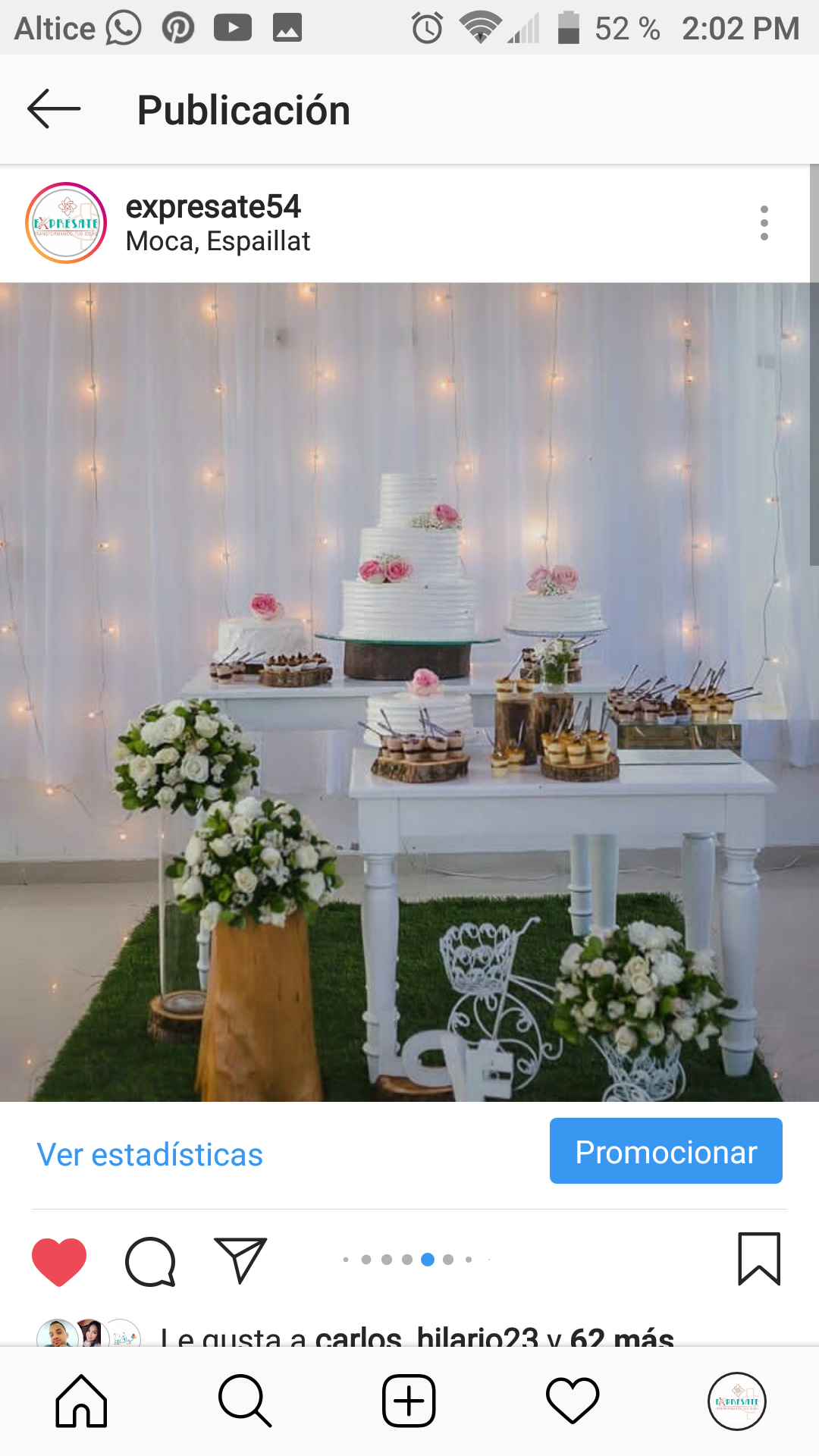Open comments with speech bubble icon
819x1456 pixels.
click(x=150, y=1261)
